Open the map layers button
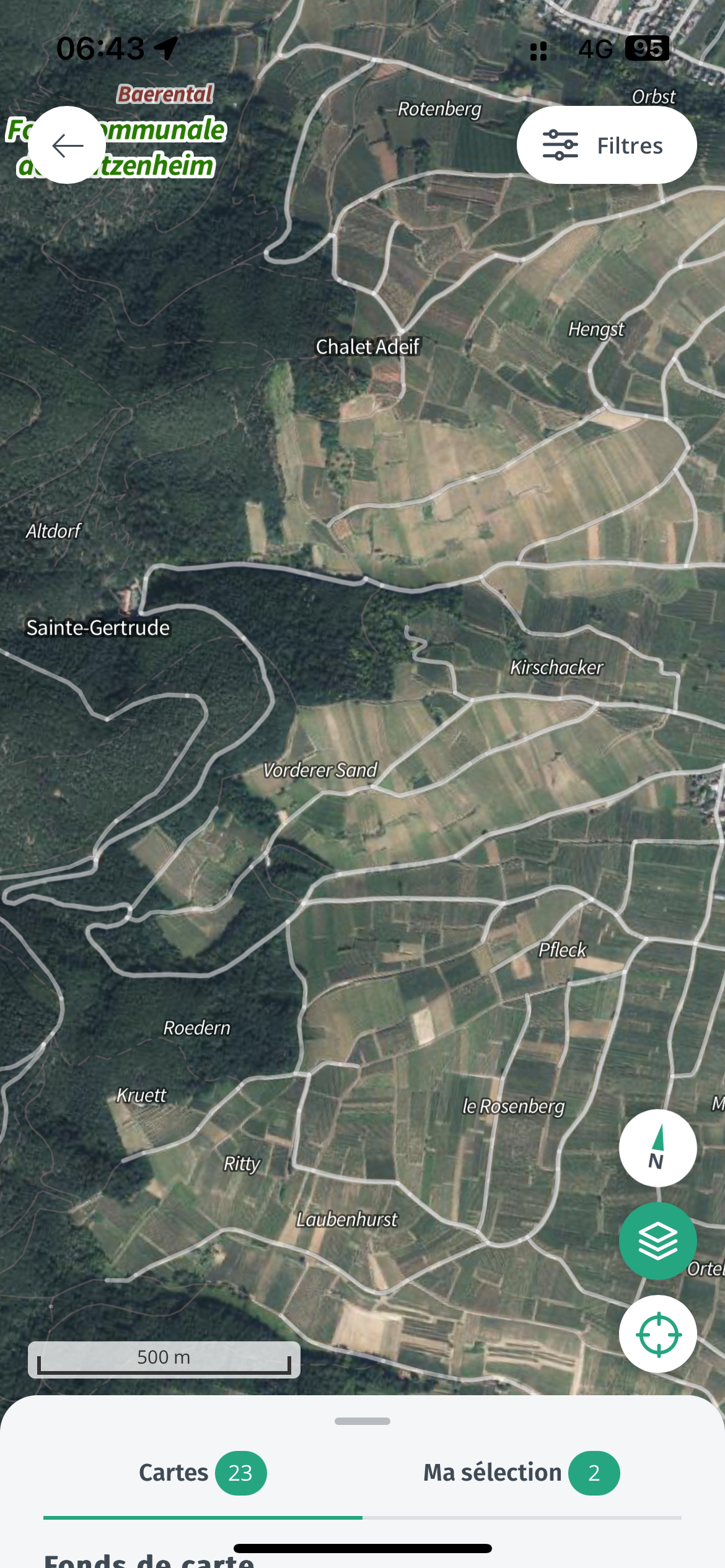The image size is (725, 1568). pos(657,1241)
